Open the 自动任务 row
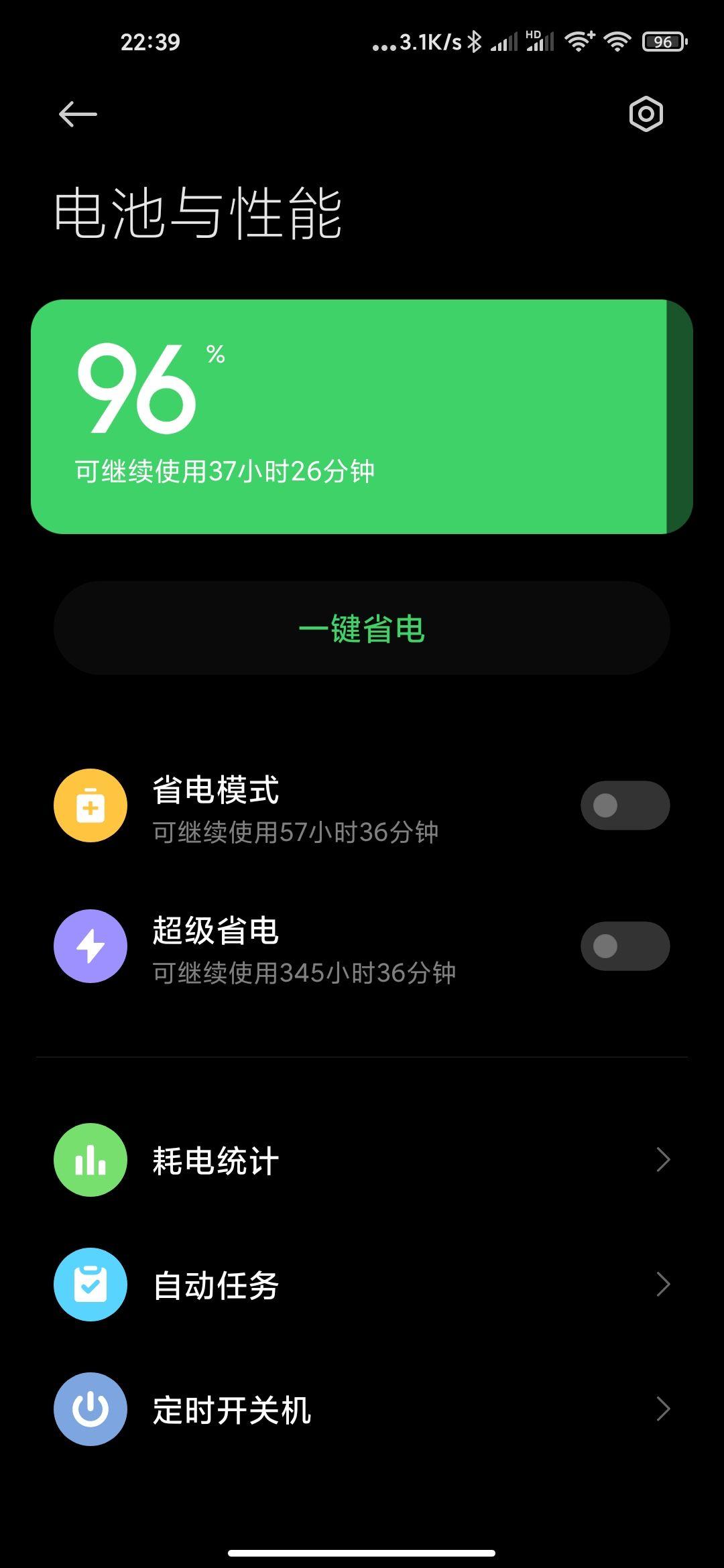 click(362, 1285)
